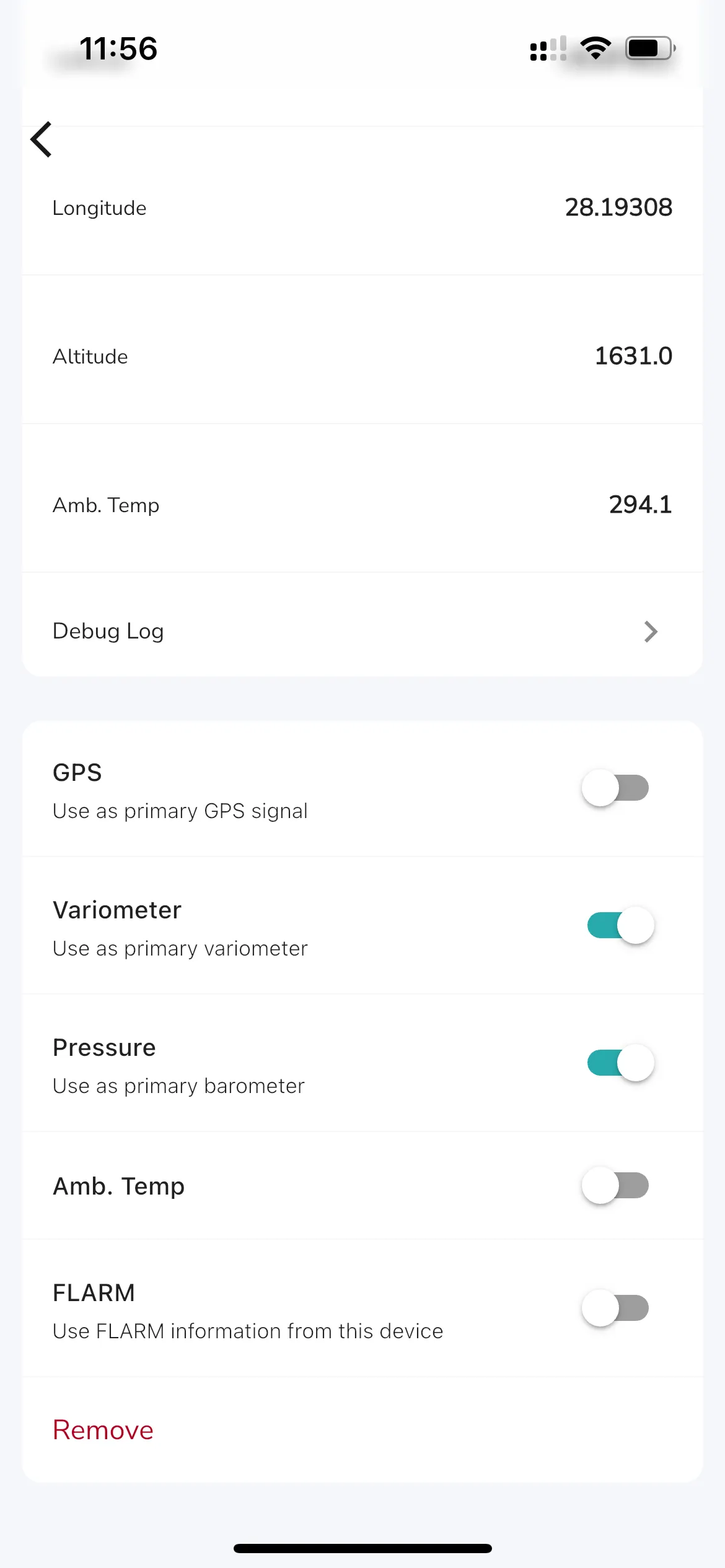Tap the Remove button
The image size is (725, 1568).
click(x=103, y=1430)
